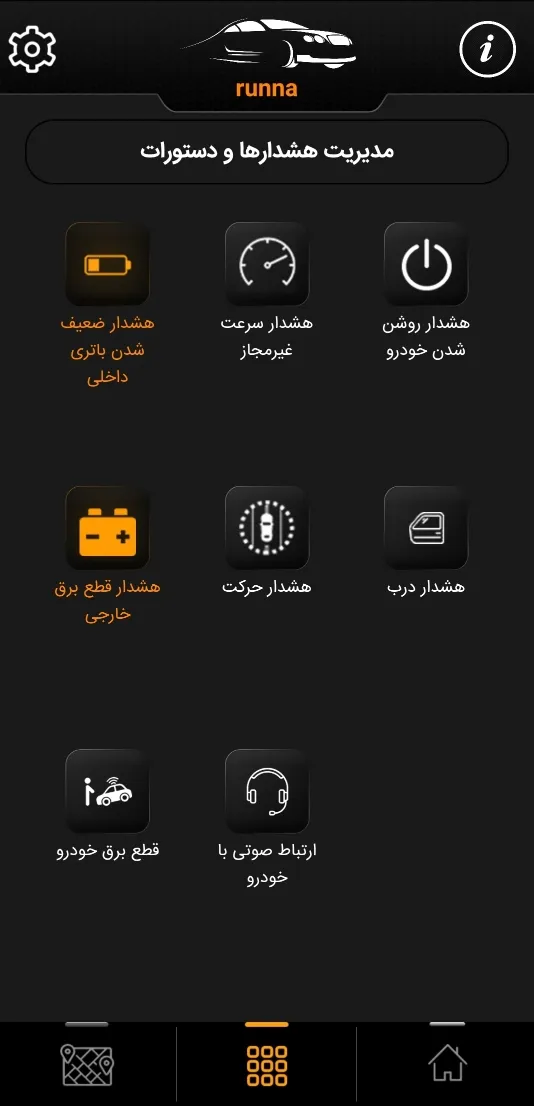
Task: Toggle the internal battery low alert
Action: (x=107, y=265)
